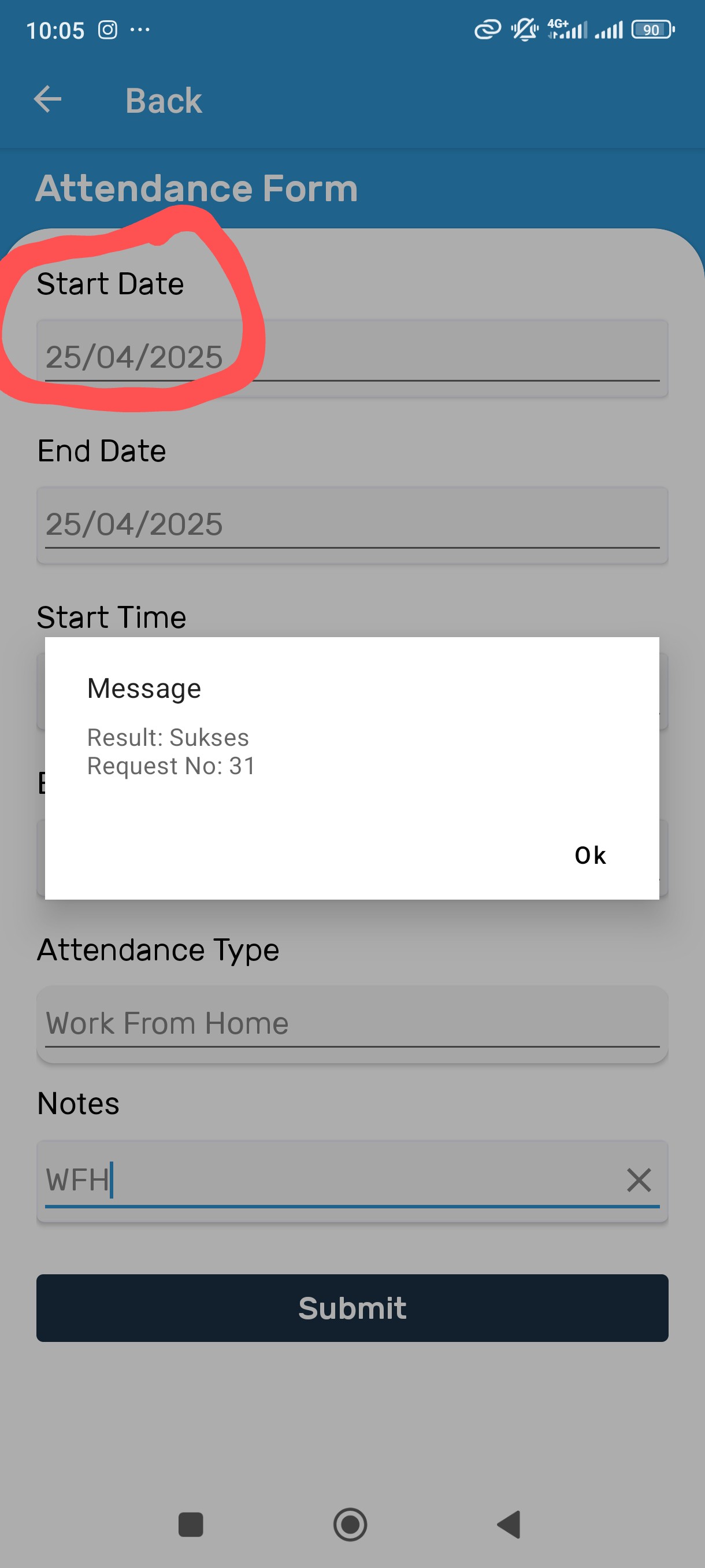Open the Start Date picker field

(352, 358)
